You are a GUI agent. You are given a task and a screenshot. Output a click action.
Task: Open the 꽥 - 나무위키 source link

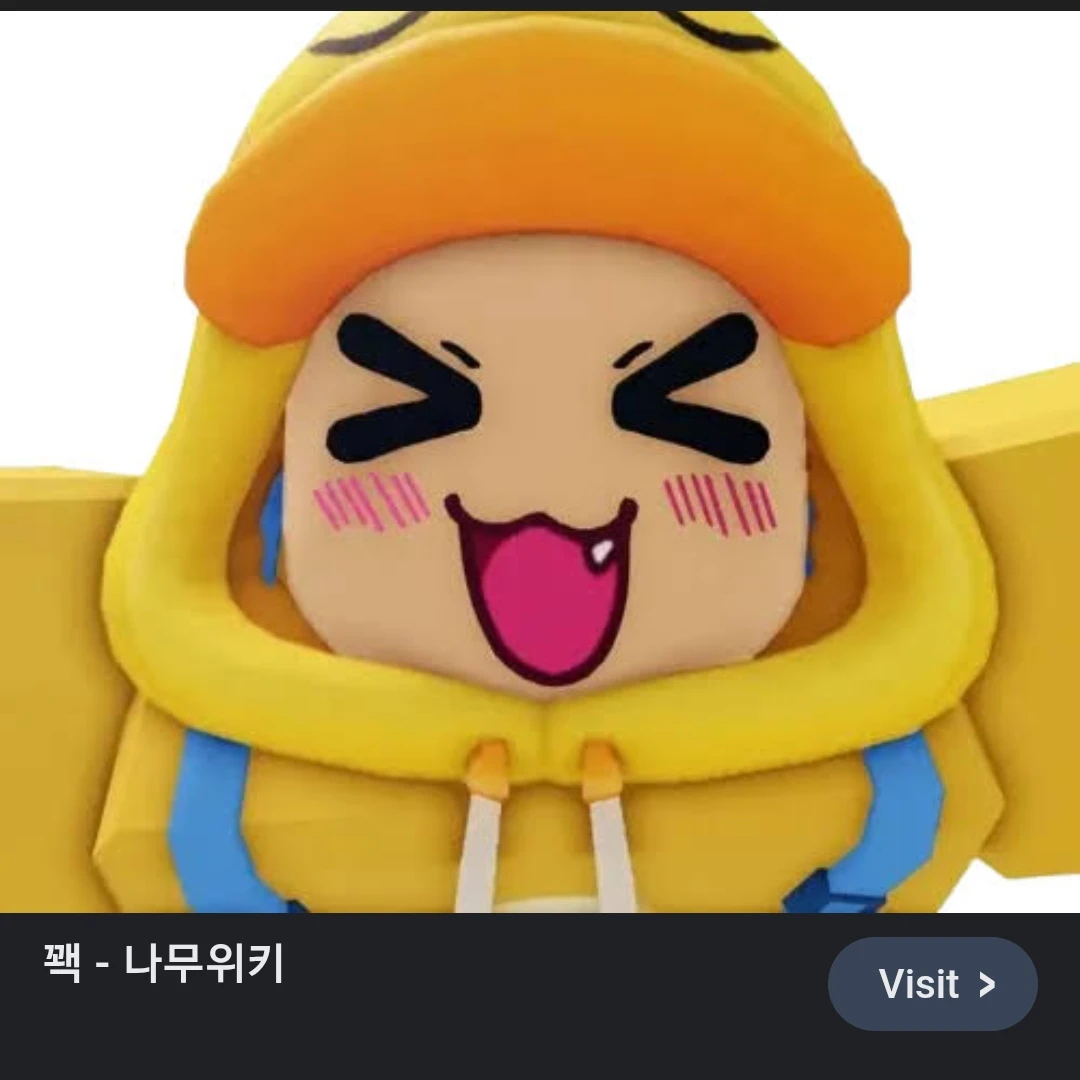(x=165, y=965)
